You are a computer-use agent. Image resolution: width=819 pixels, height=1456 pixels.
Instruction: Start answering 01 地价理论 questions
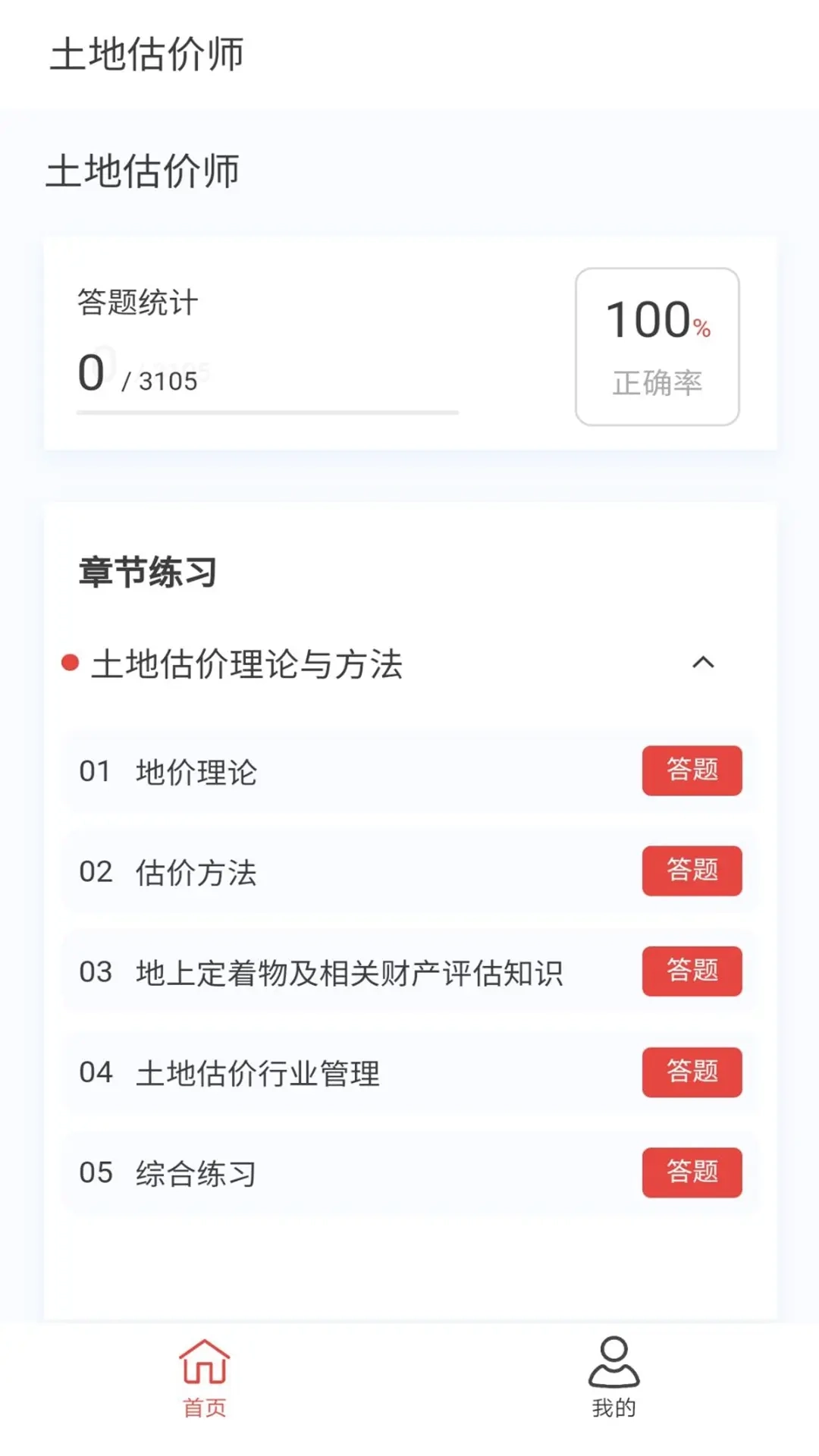coord(691,771)
